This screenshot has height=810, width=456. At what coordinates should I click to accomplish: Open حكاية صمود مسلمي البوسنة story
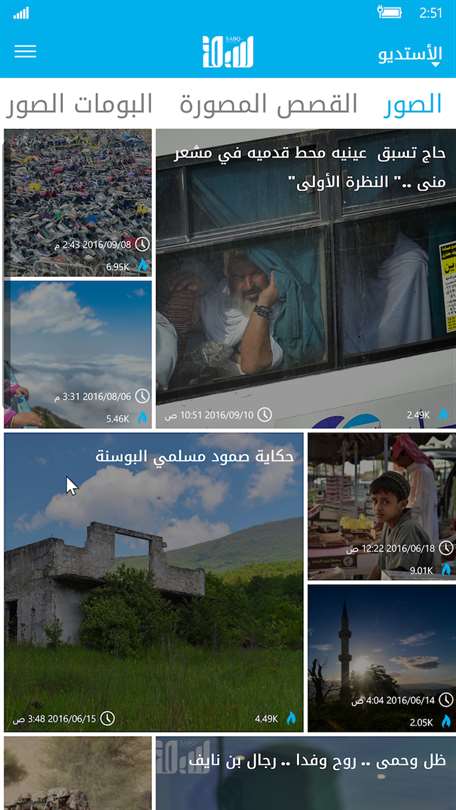point(153,582)
